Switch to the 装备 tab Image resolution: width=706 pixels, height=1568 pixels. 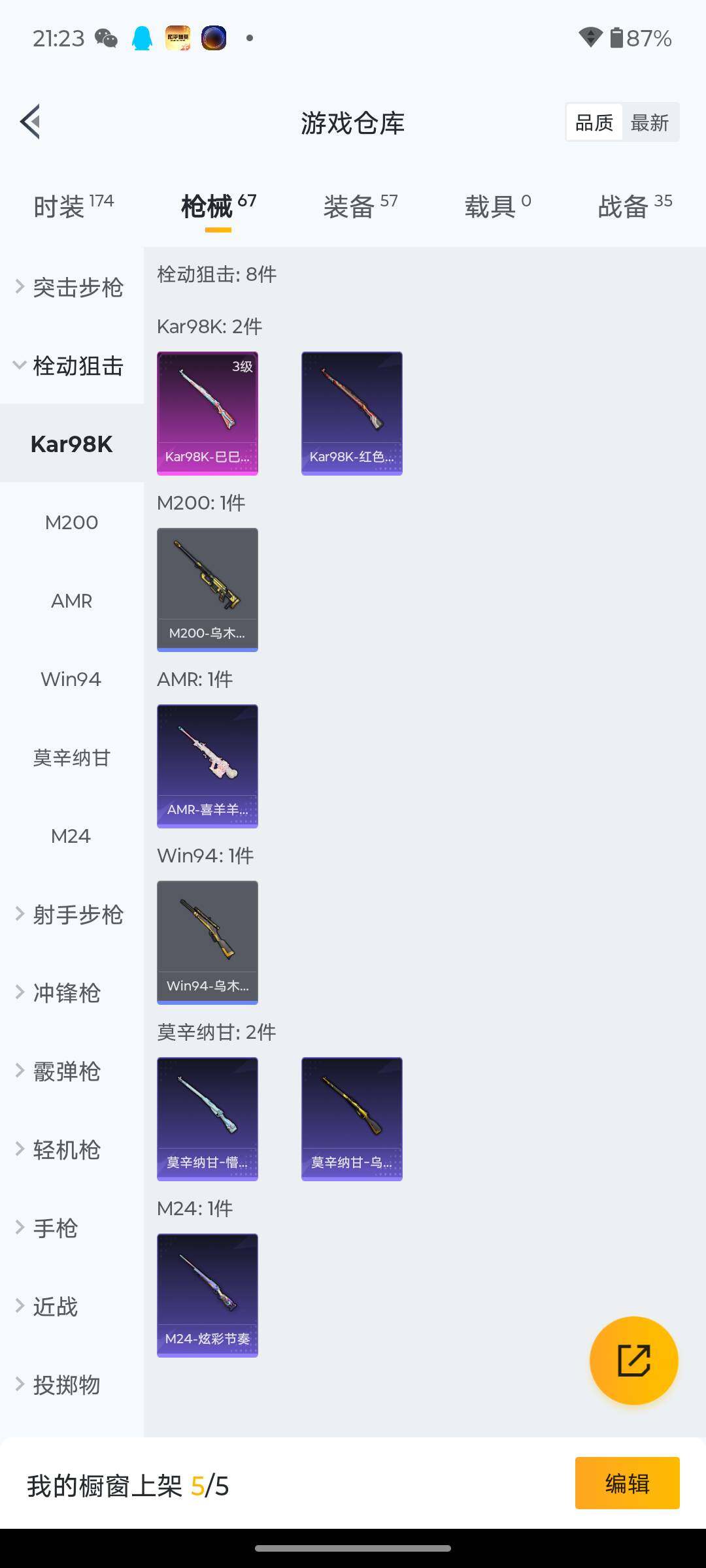(x=360, y=206)
